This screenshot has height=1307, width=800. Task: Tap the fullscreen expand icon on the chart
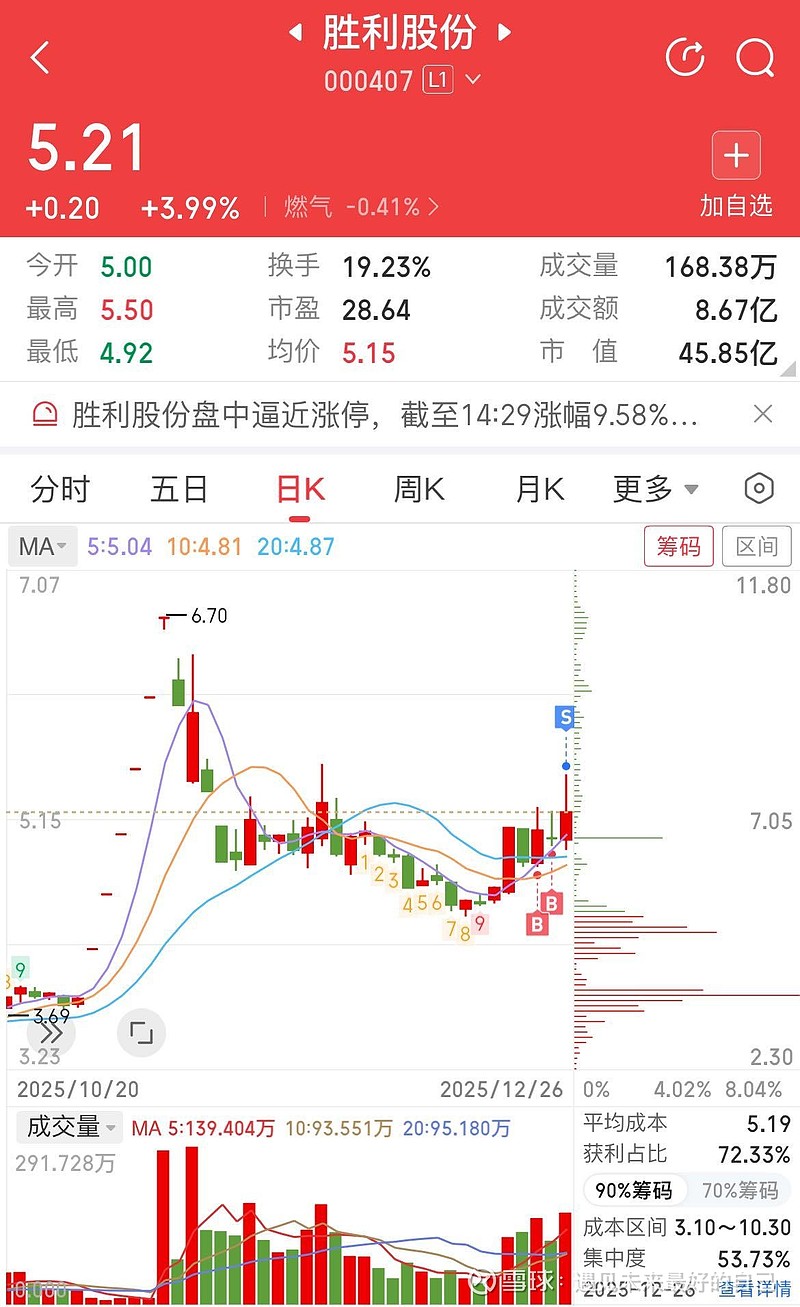coord(141,1033)
